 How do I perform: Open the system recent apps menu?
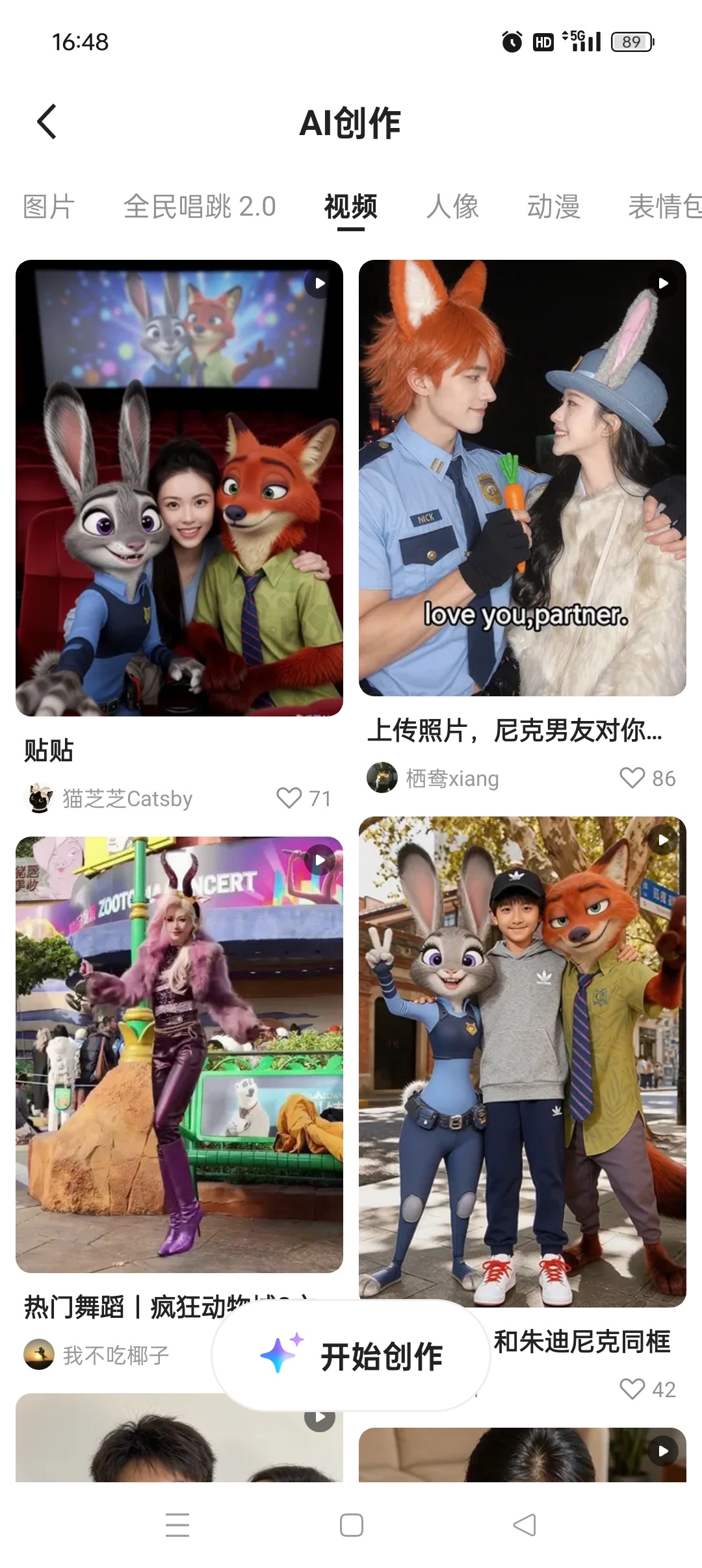pos(177,1525)
